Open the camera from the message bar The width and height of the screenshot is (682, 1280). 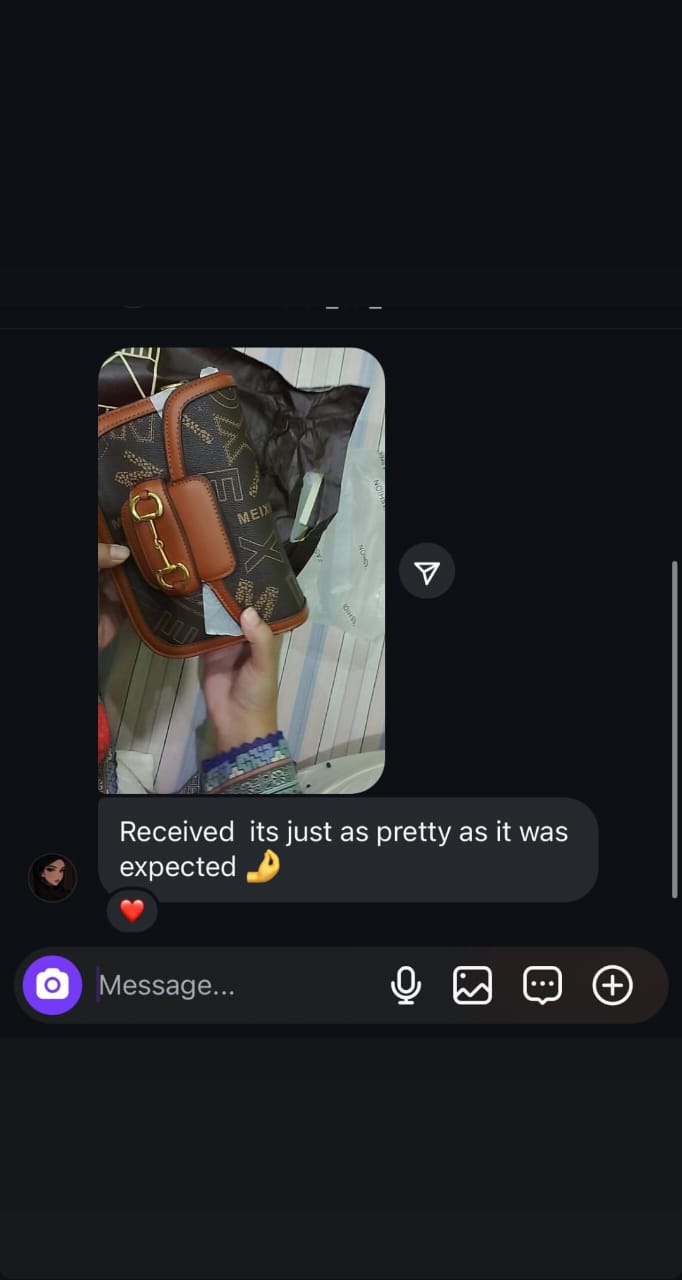pyautogui.click(x=52, y=986)
